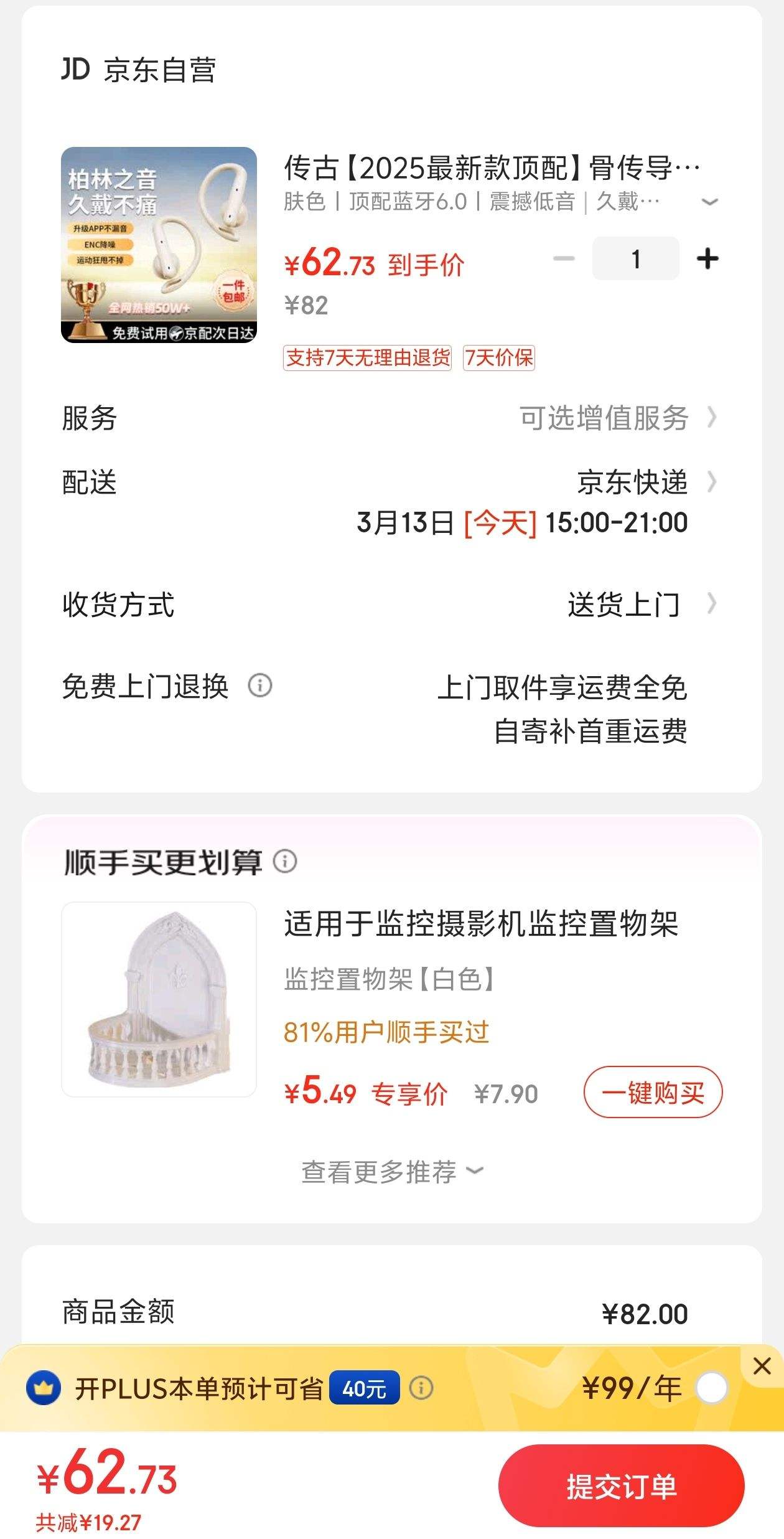
Task: Tap the quantity field showing 1
Action: (x=635, y=258)
